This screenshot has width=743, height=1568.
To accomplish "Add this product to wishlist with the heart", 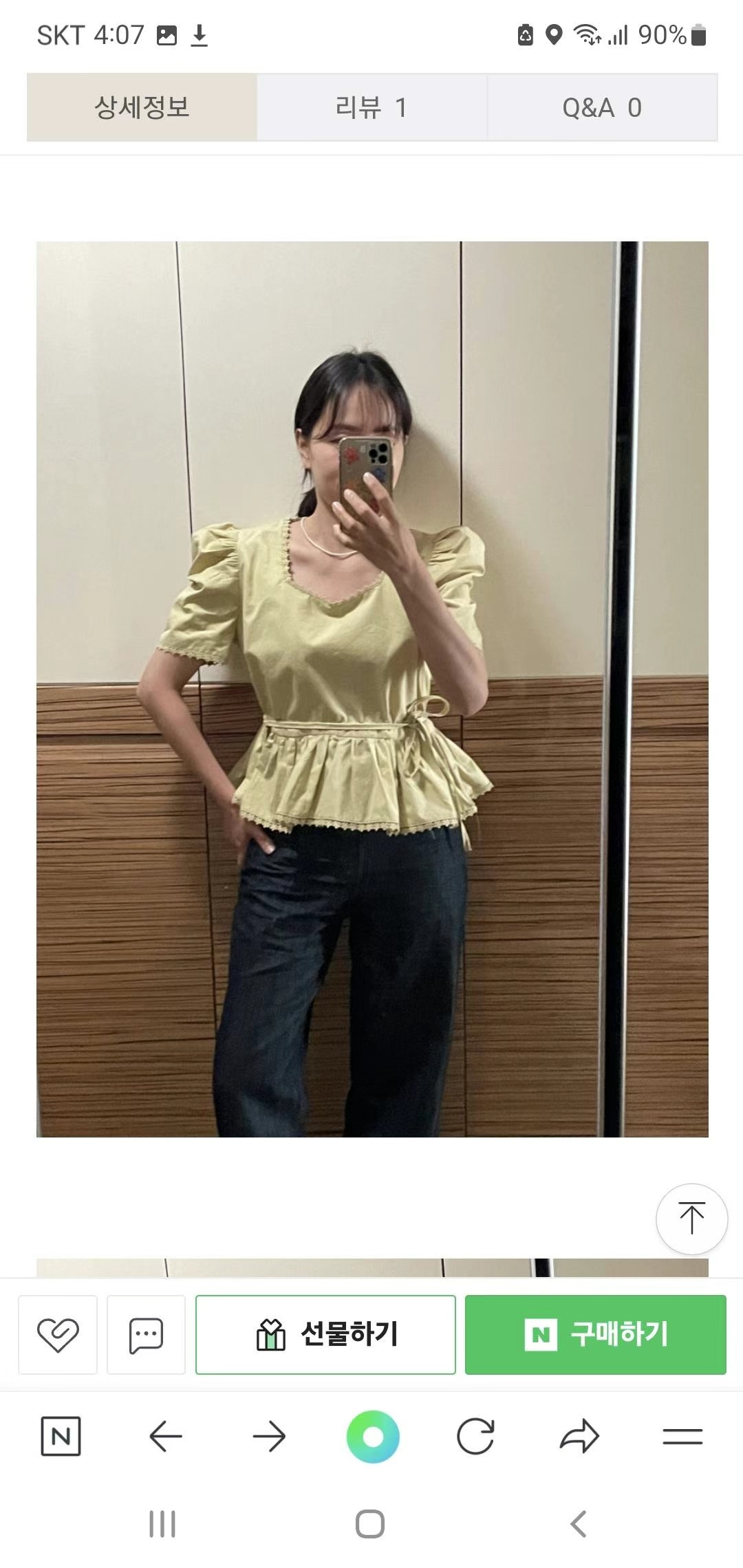I will [x=58, y=1335].
